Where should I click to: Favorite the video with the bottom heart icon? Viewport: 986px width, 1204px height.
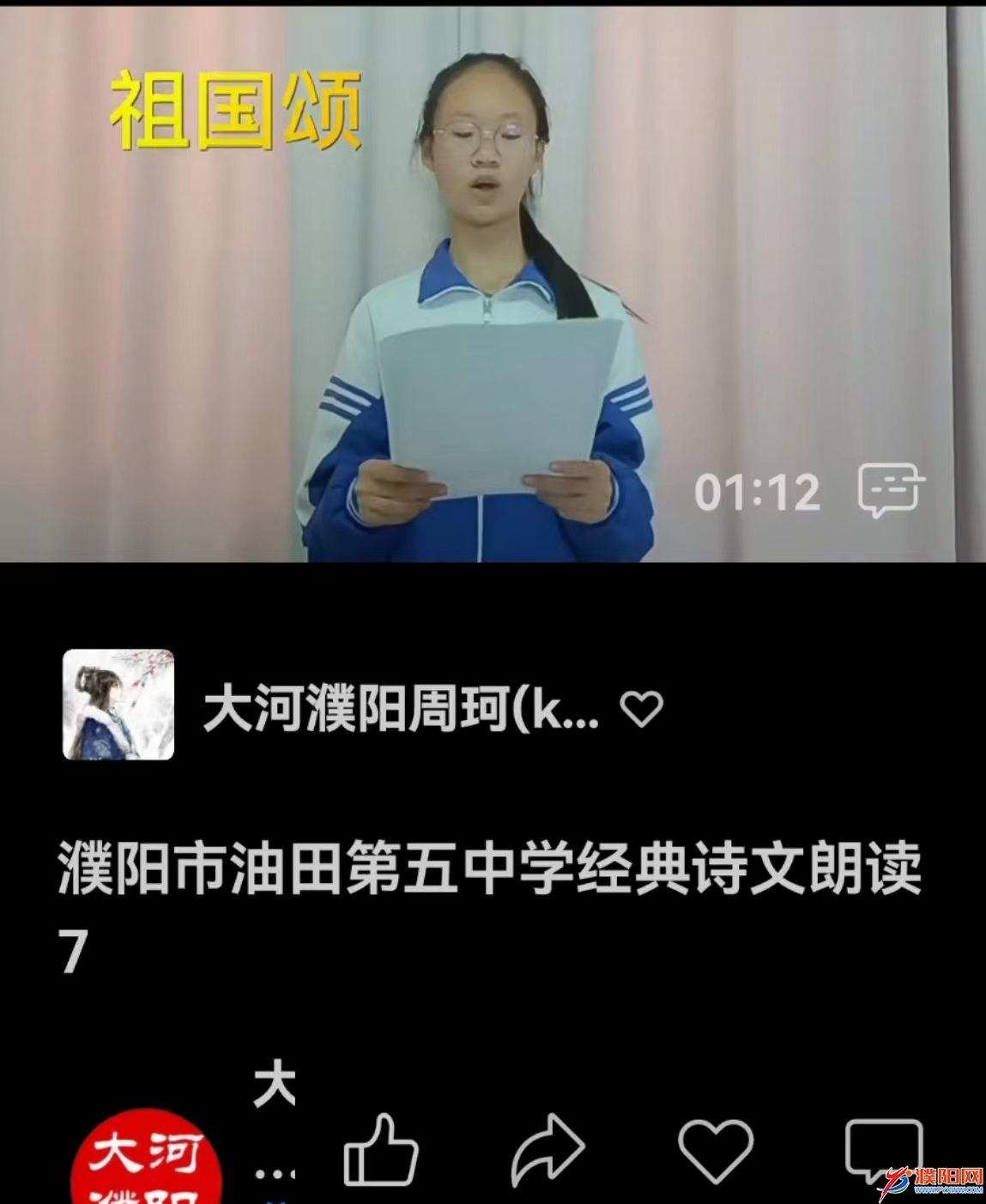click(x=715, y=1151)
